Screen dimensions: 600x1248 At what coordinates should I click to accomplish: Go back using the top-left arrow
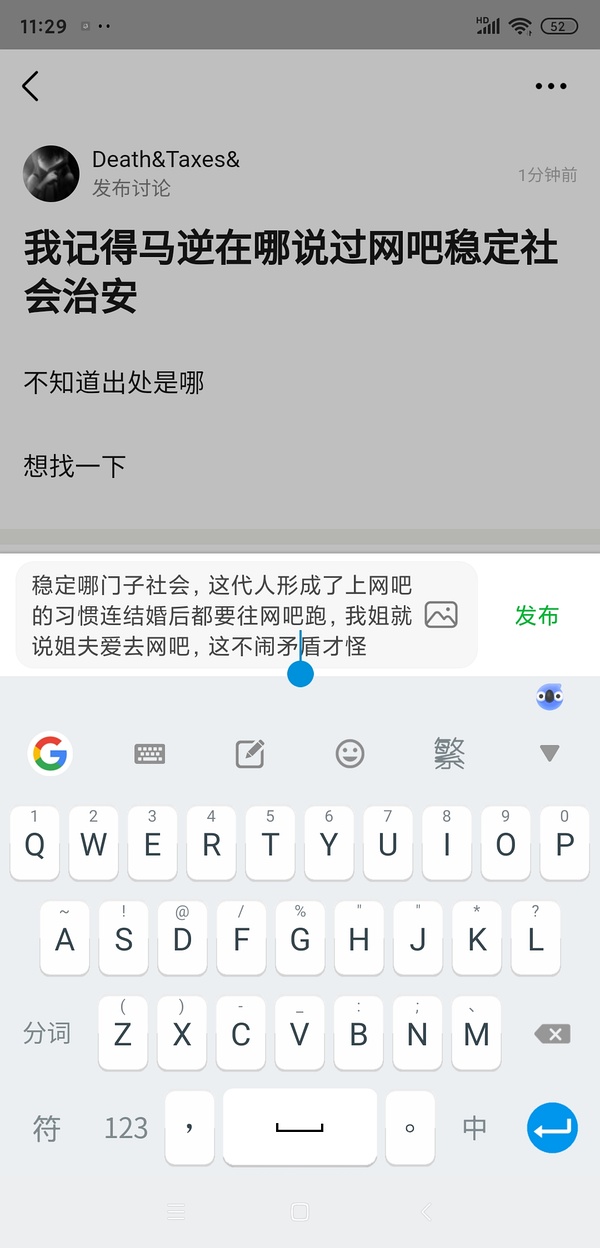pyautogui.click(x=31, y=87)
